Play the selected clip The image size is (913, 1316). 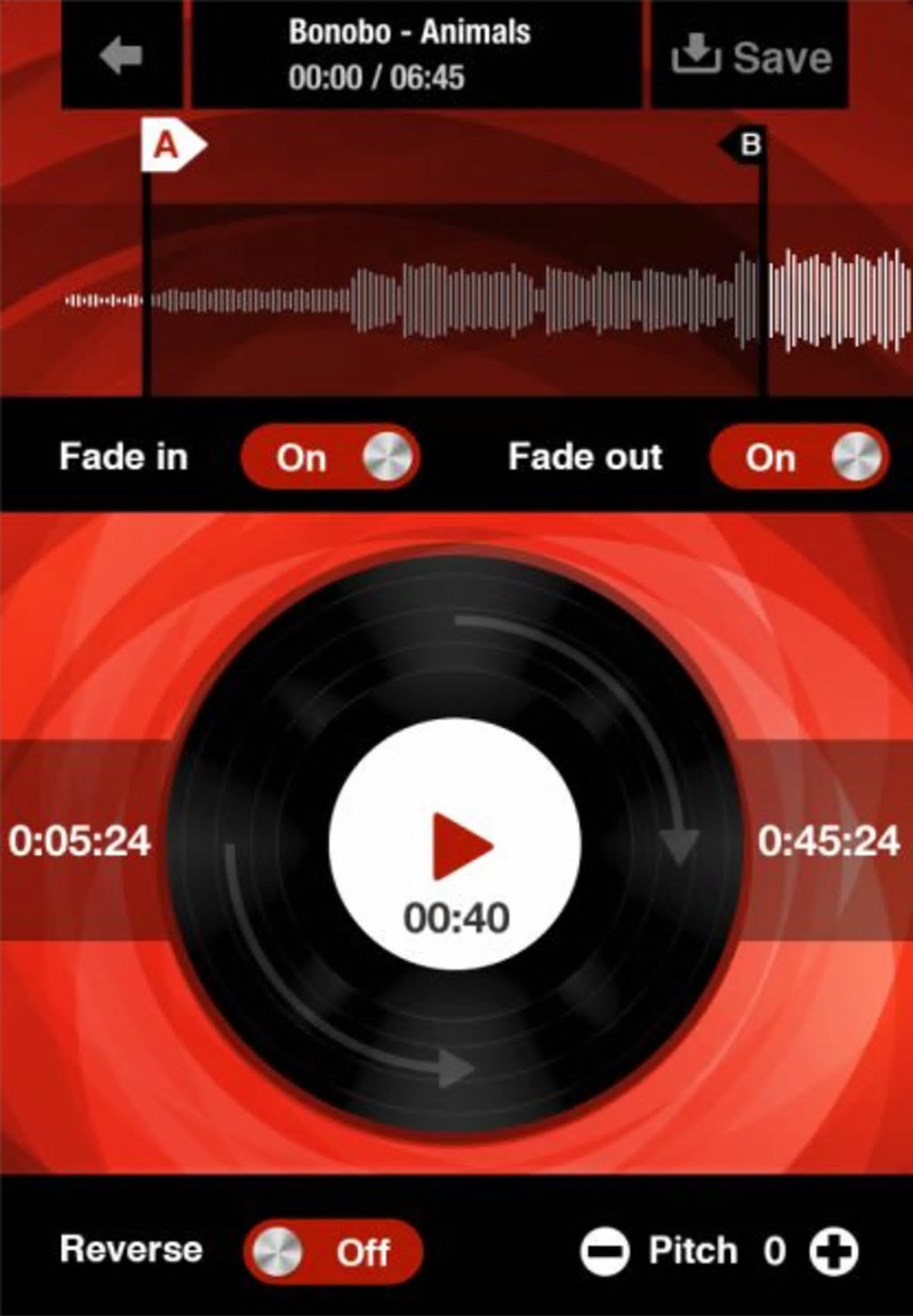460,845
